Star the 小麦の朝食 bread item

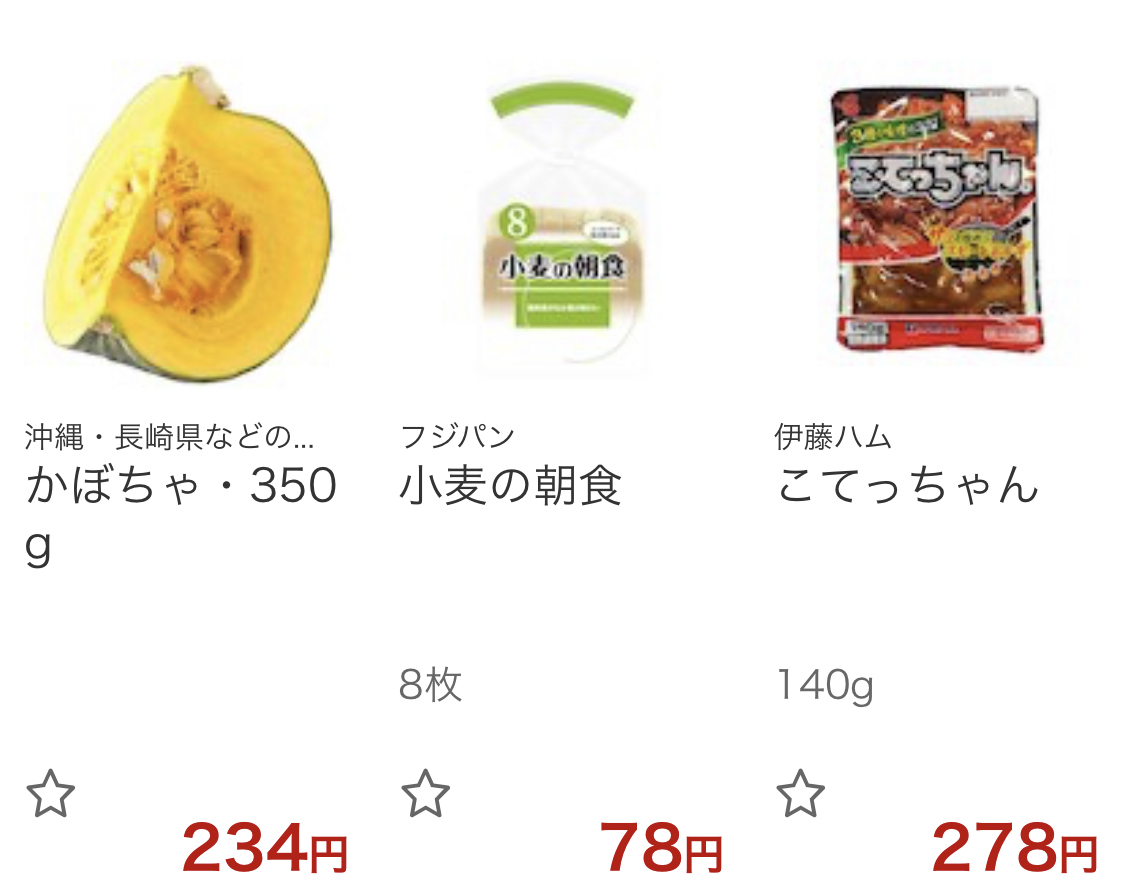pos(425,794)
